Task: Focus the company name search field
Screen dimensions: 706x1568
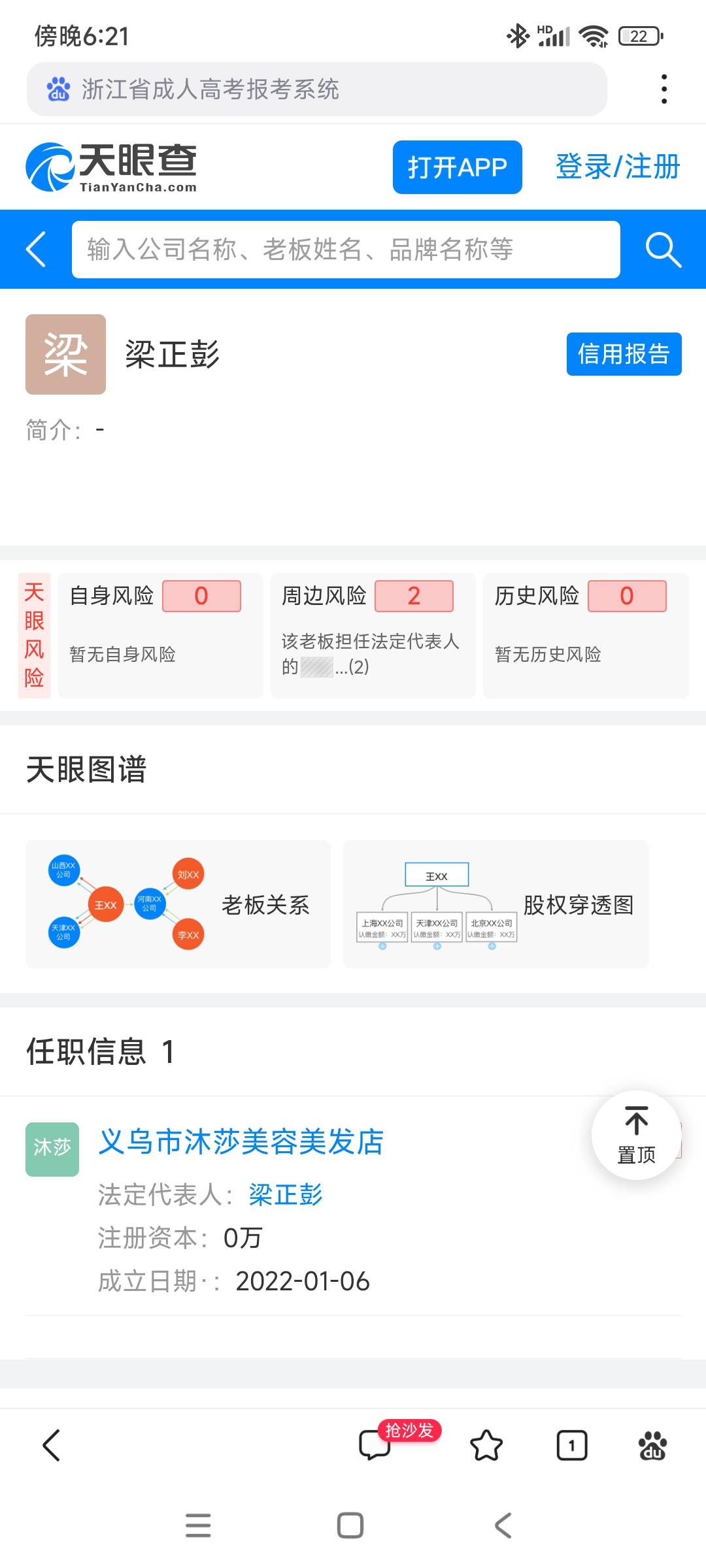Action: pyautogui.click(x=345, y=249)
